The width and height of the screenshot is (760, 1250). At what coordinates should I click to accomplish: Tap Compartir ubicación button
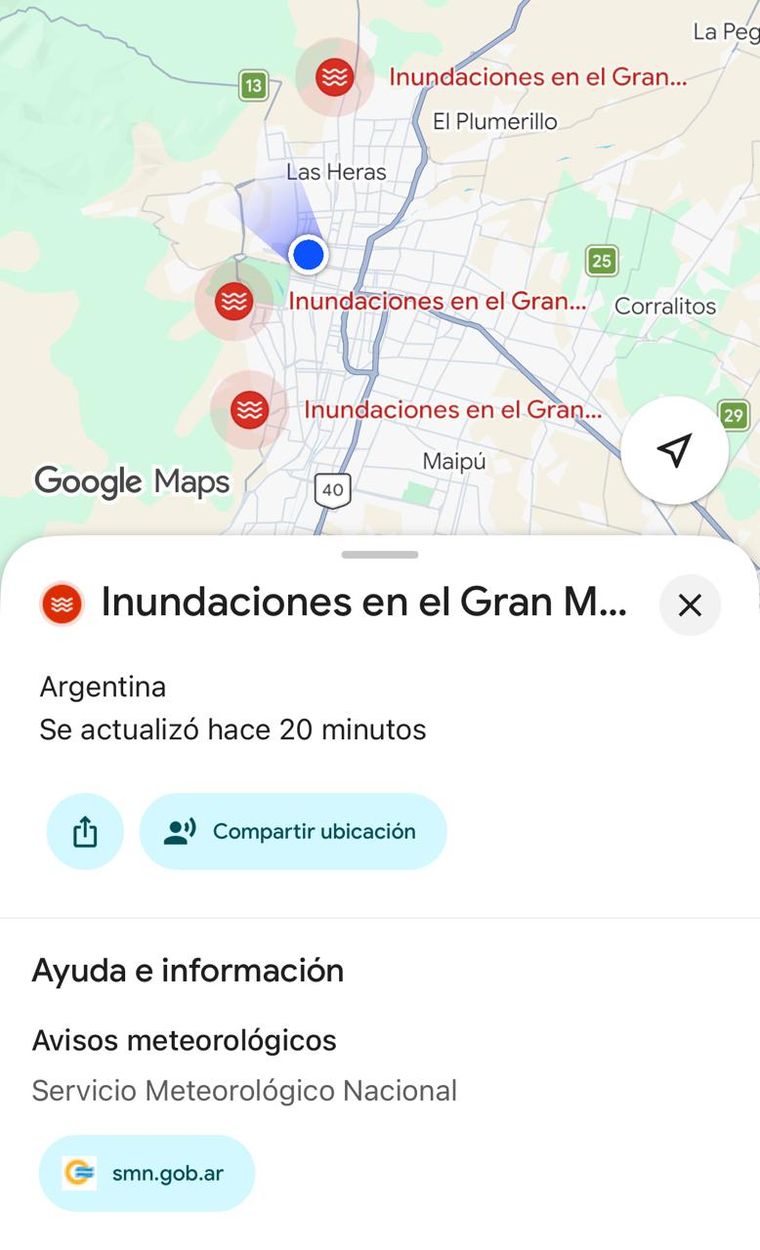coord(293,831)
